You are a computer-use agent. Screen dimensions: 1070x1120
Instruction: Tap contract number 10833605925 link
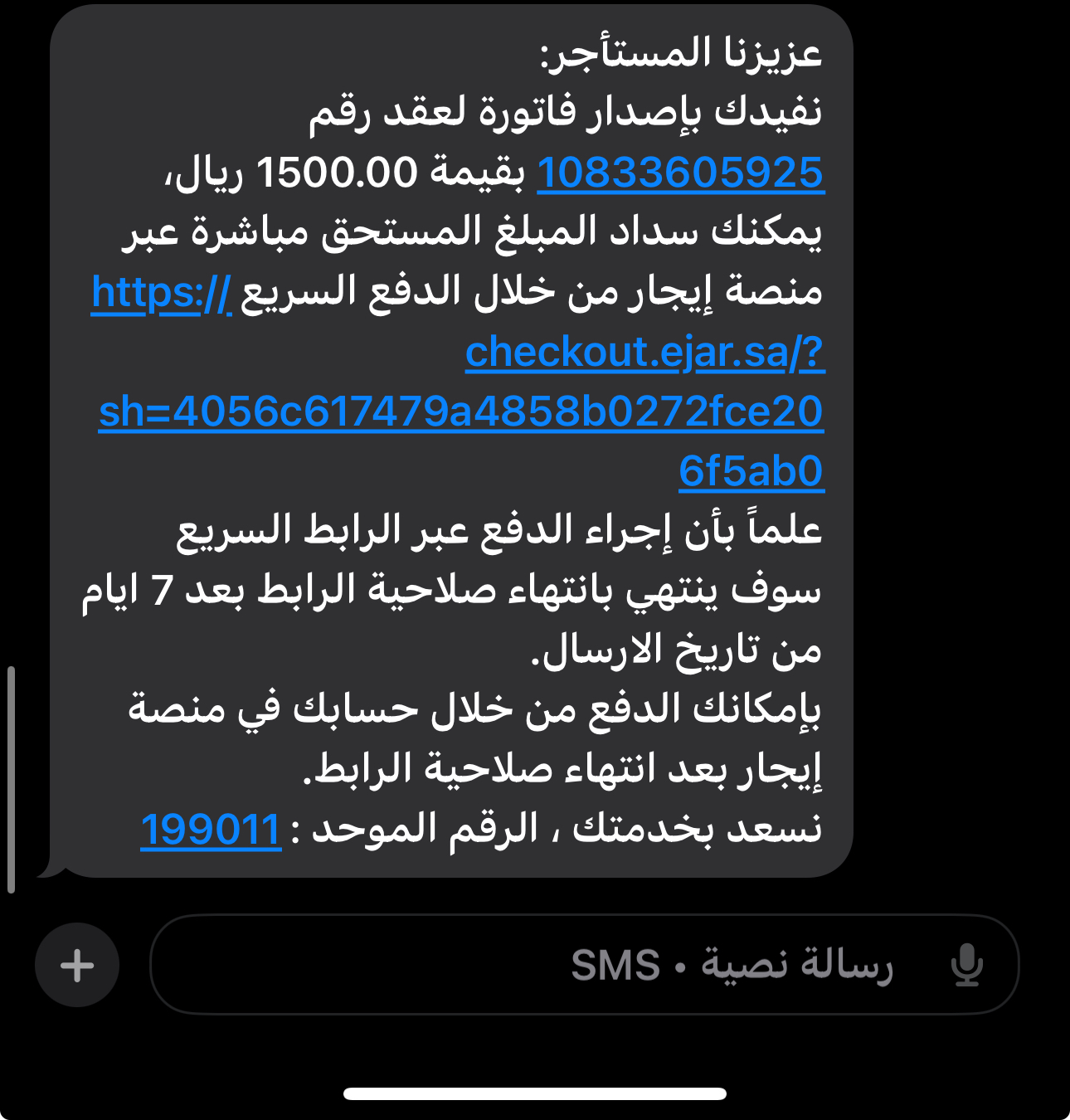[x=680, y=173]
